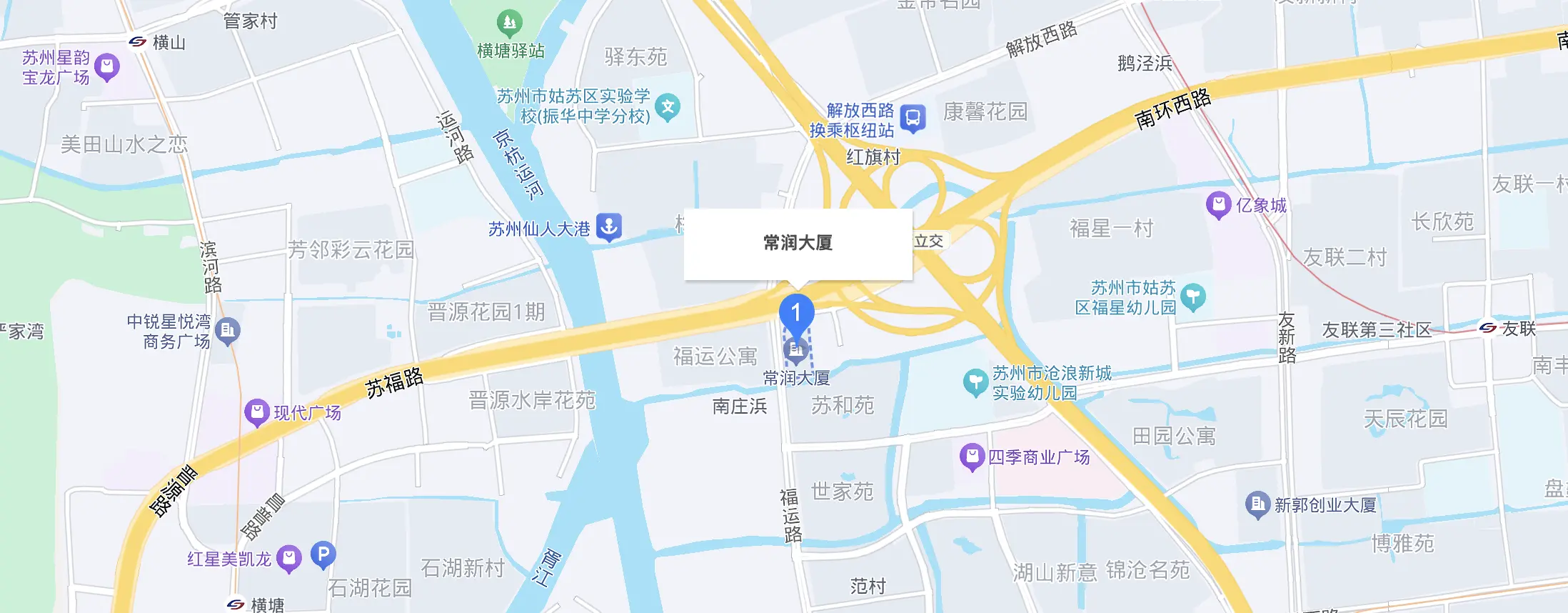Select the 解放西路换乘枢纽站 bus station icon
The height and width of the screenshot is (613, 1568).
(x=913, y=118)
